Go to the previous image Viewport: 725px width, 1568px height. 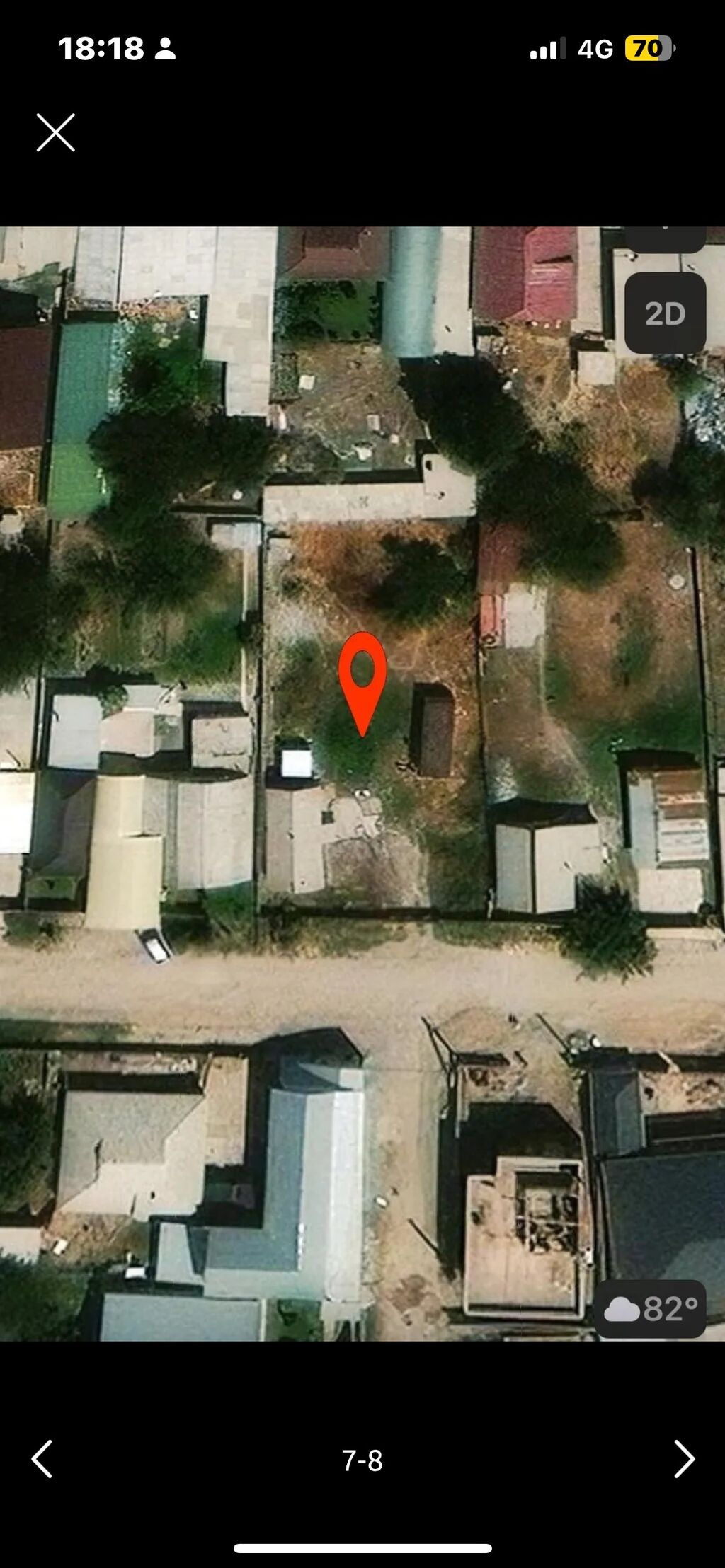click(42, 1459)
